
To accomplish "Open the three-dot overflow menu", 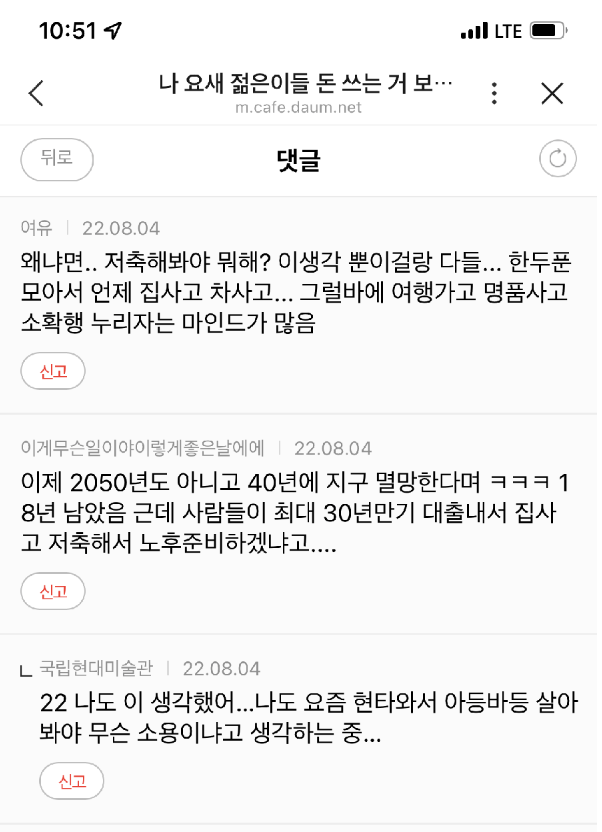I will click(x=494, y=93).
